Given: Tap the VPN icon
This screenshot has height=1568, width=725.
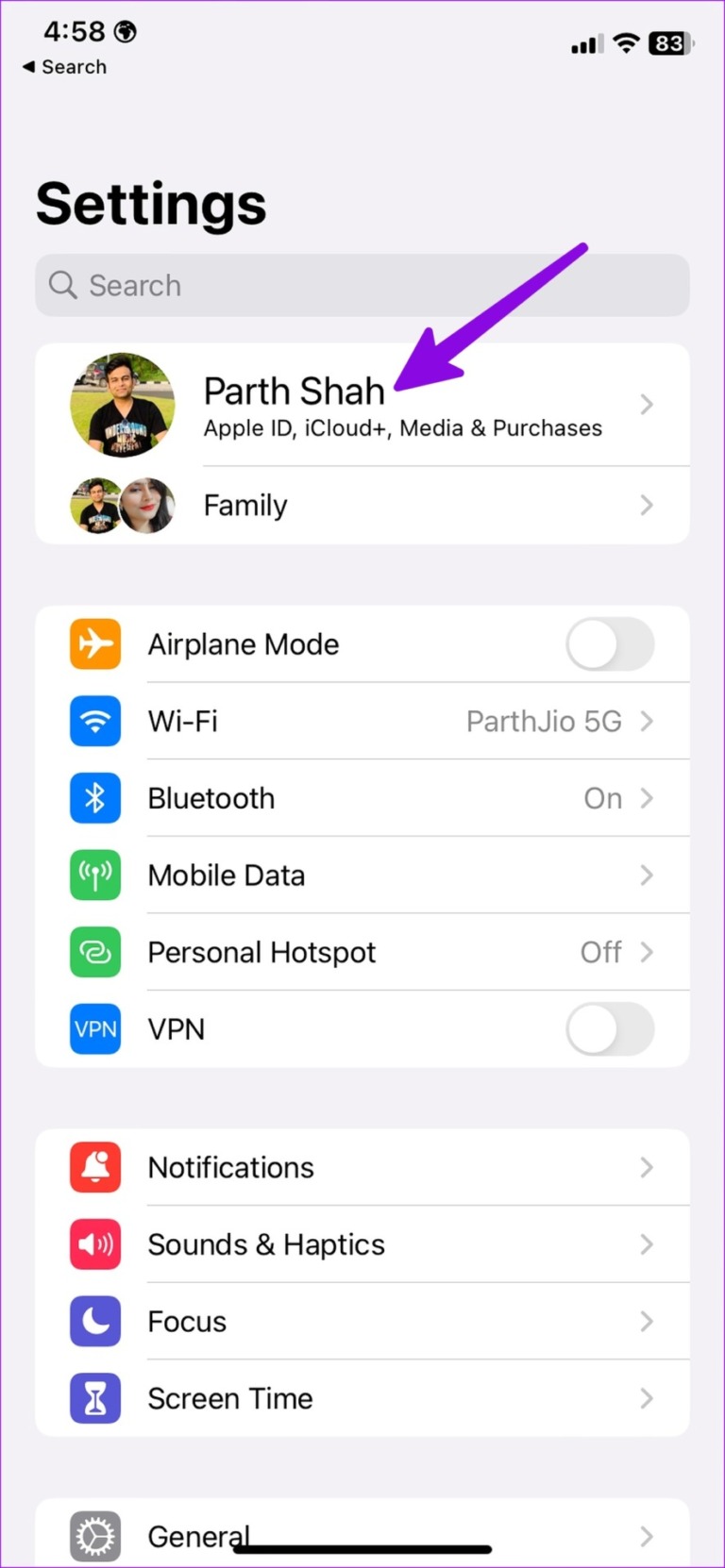Looking at the screenshot, I should click(94, 1029).
